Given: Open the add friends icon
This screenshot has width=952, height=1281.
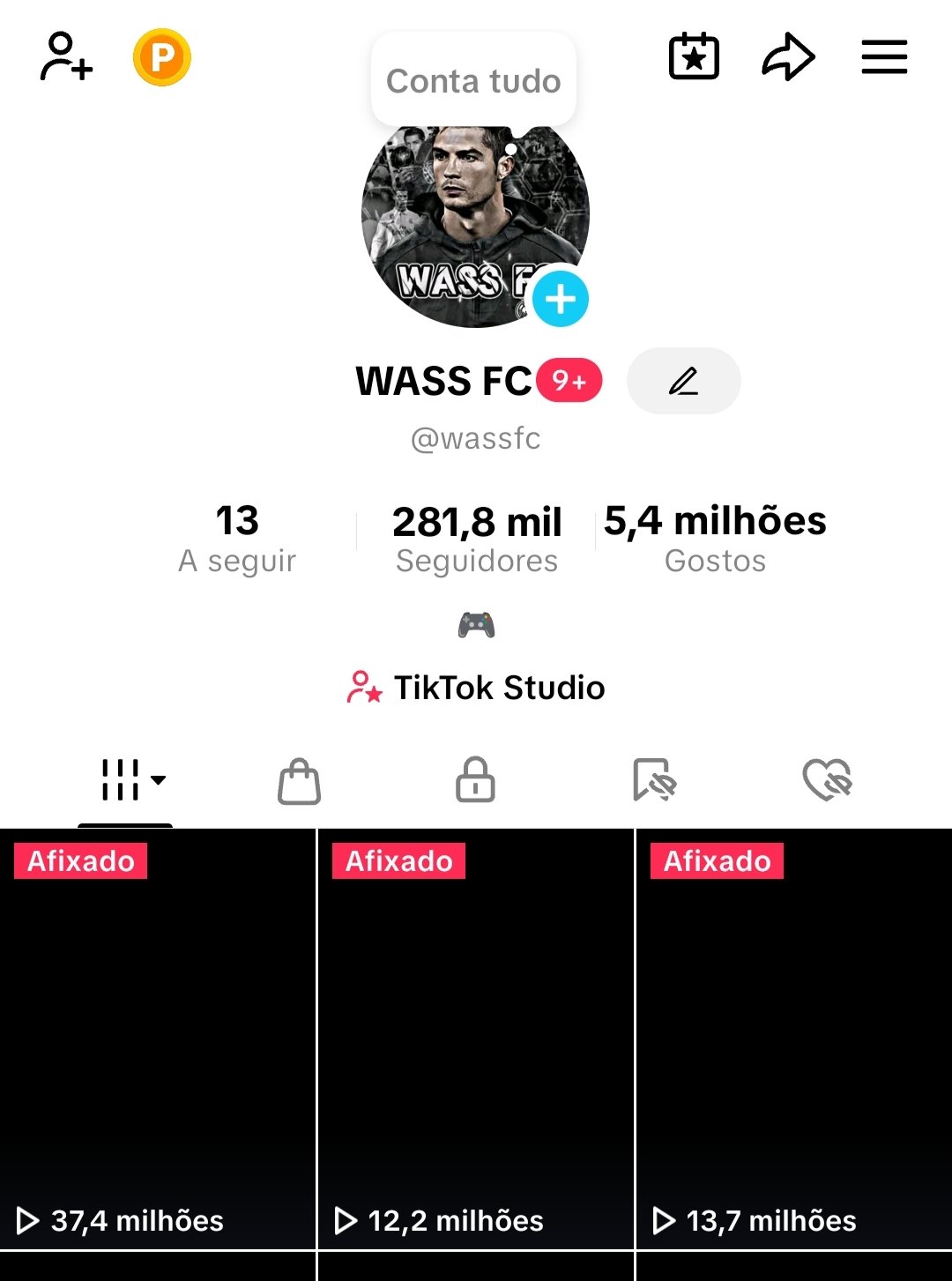Looking at the screenshot, I should click(x=66, y=57).
